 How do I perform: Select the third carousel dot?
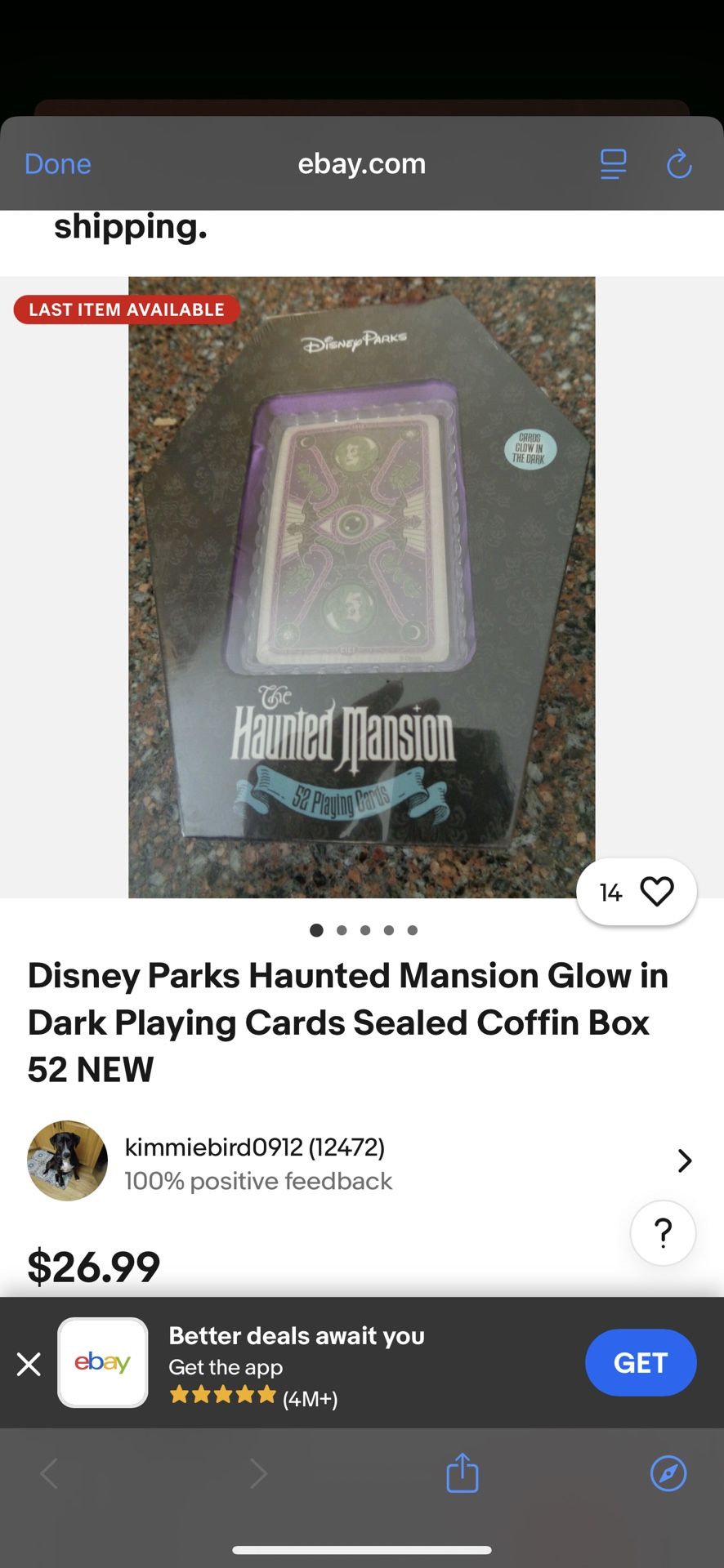(364, 930)
